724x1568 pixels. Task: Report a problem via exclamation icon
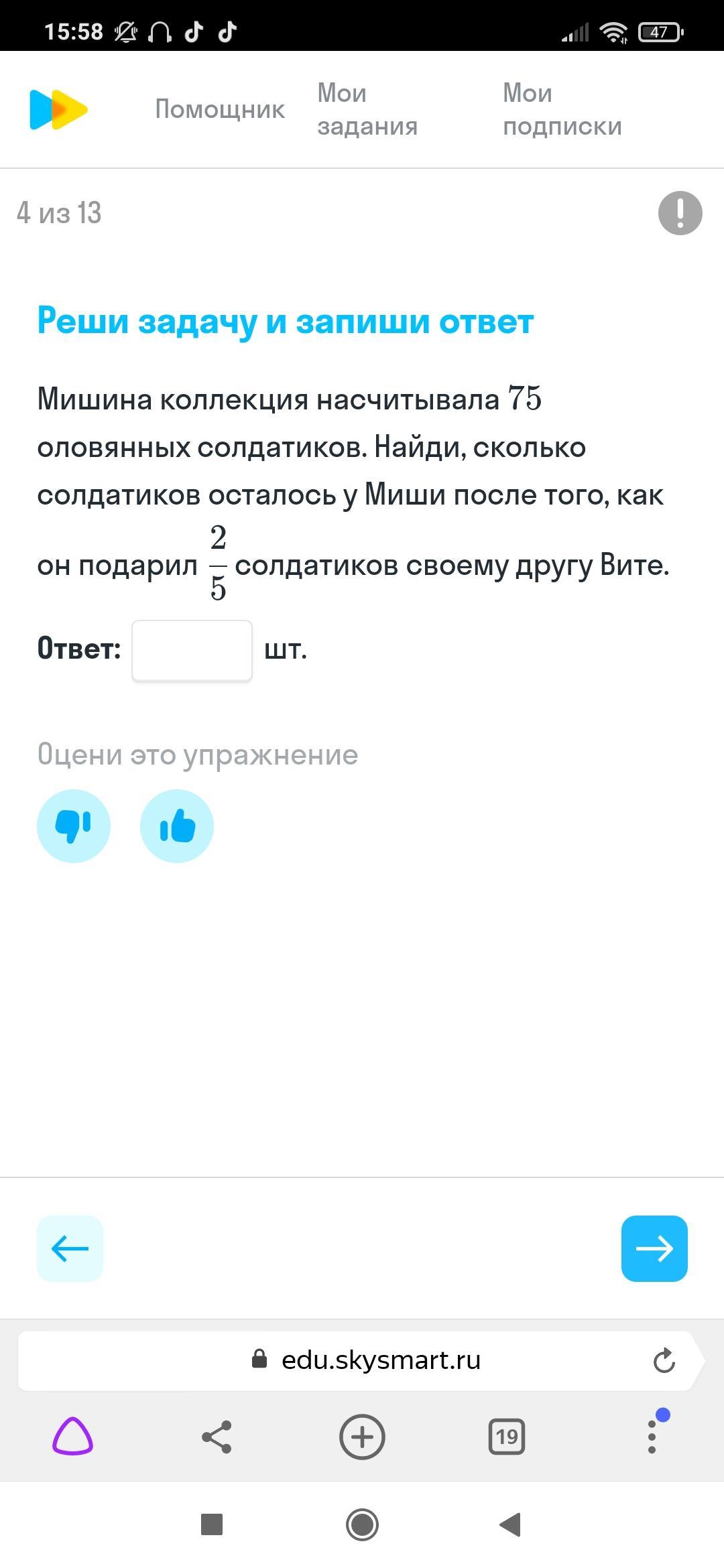tap(680, 213)
